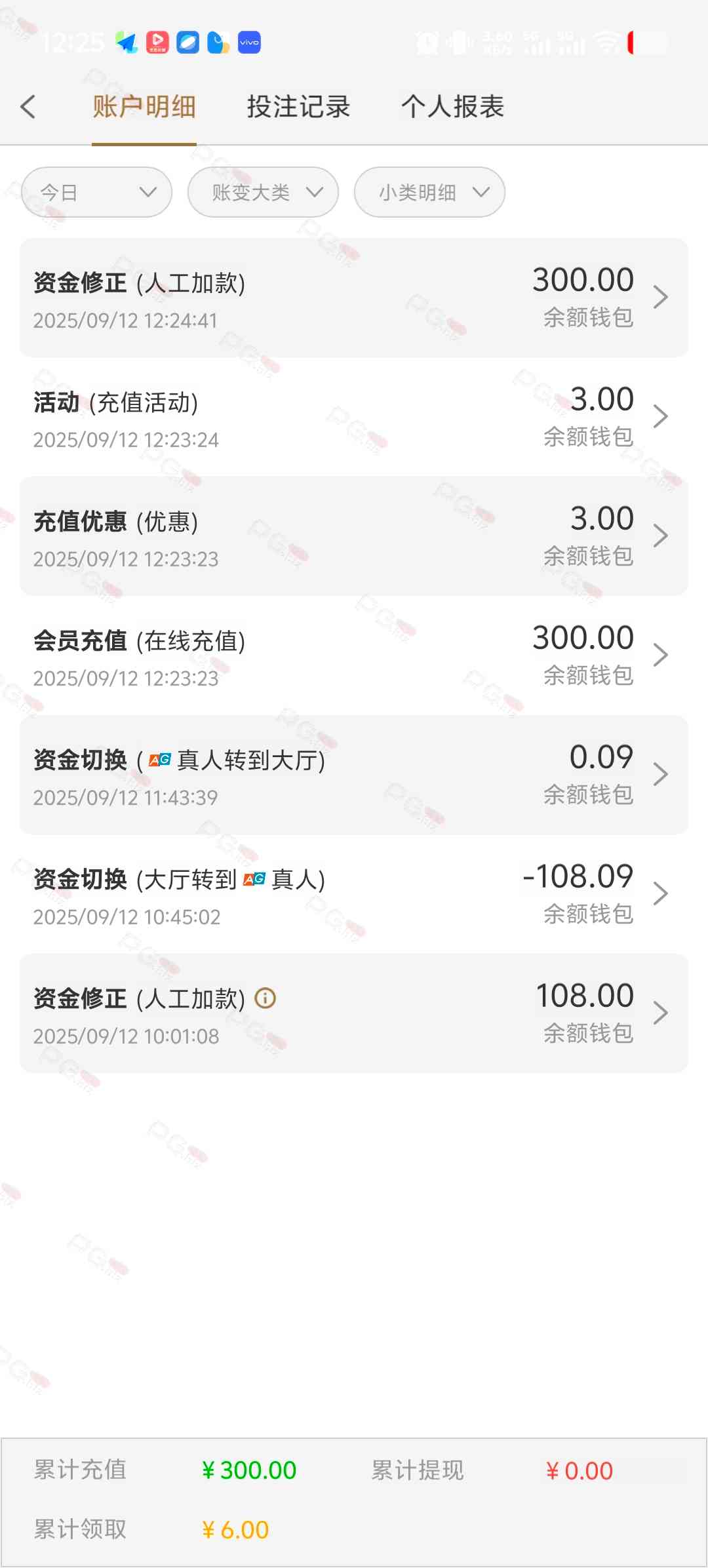Expand the 小类明细 filter dropdown
This screenshot has width=708, height=1568.
(x=429, y=192)
